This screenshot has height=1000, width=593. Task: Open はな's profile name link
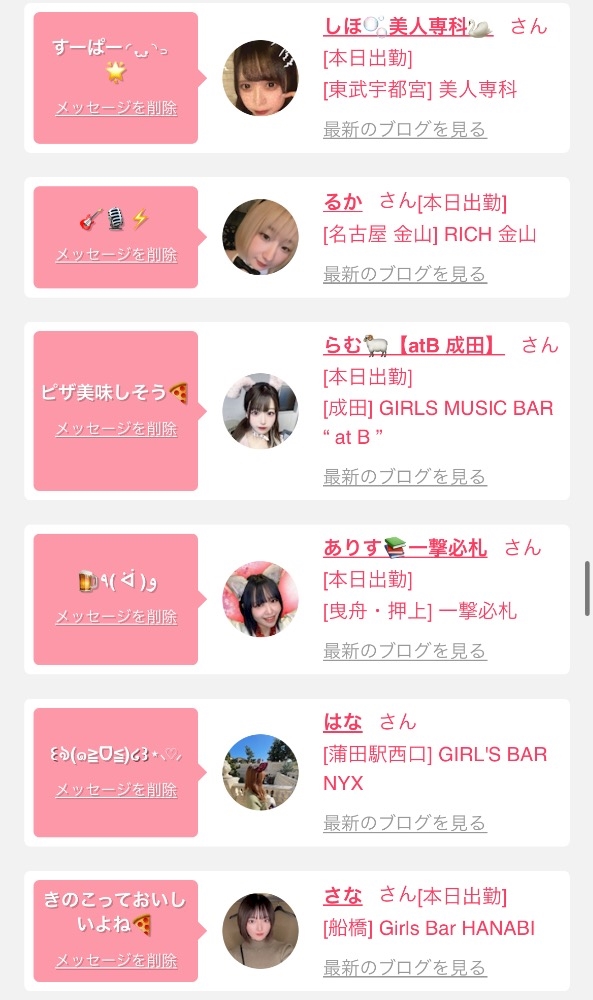point(343,721)
